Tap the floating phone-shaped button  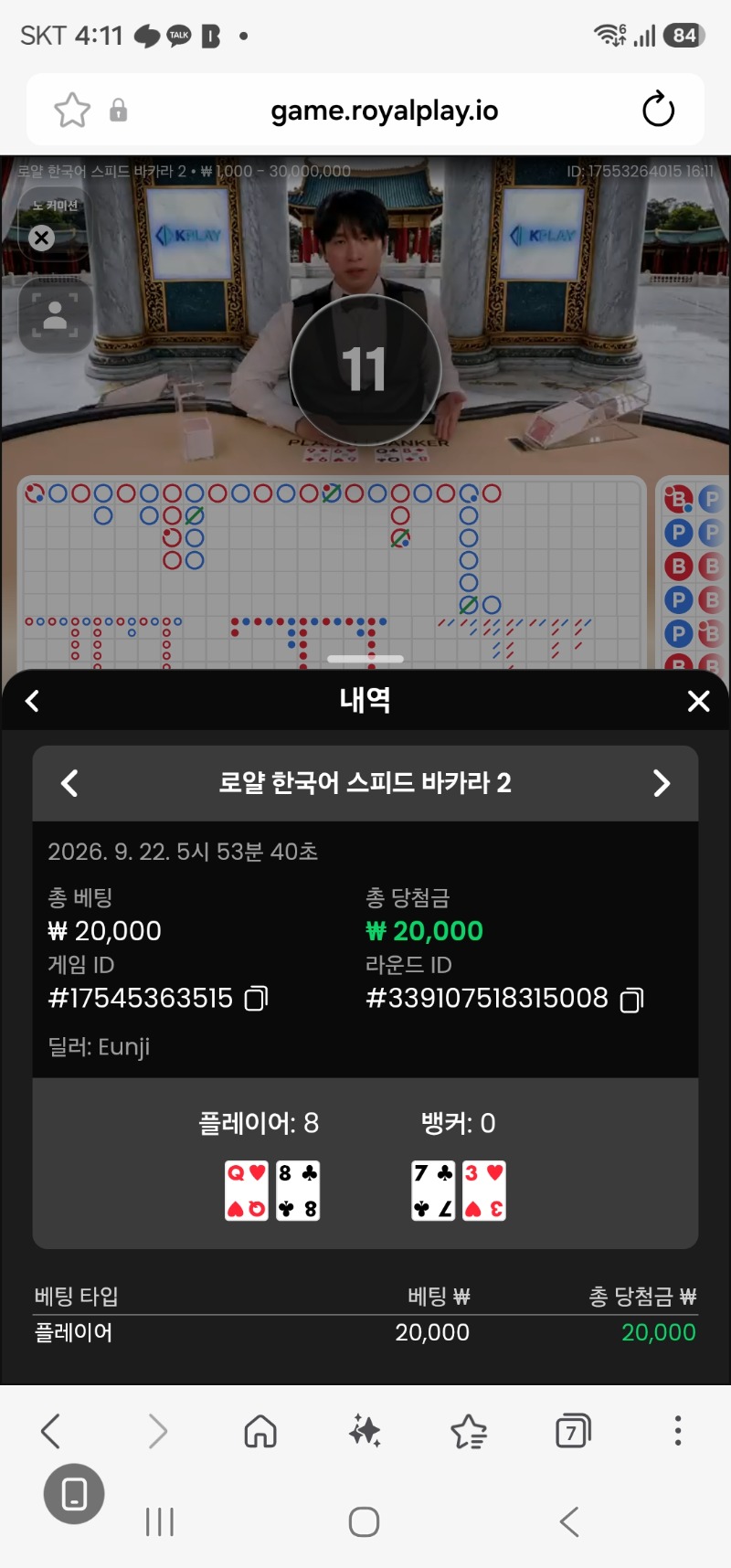click(x=74, y=1494)
